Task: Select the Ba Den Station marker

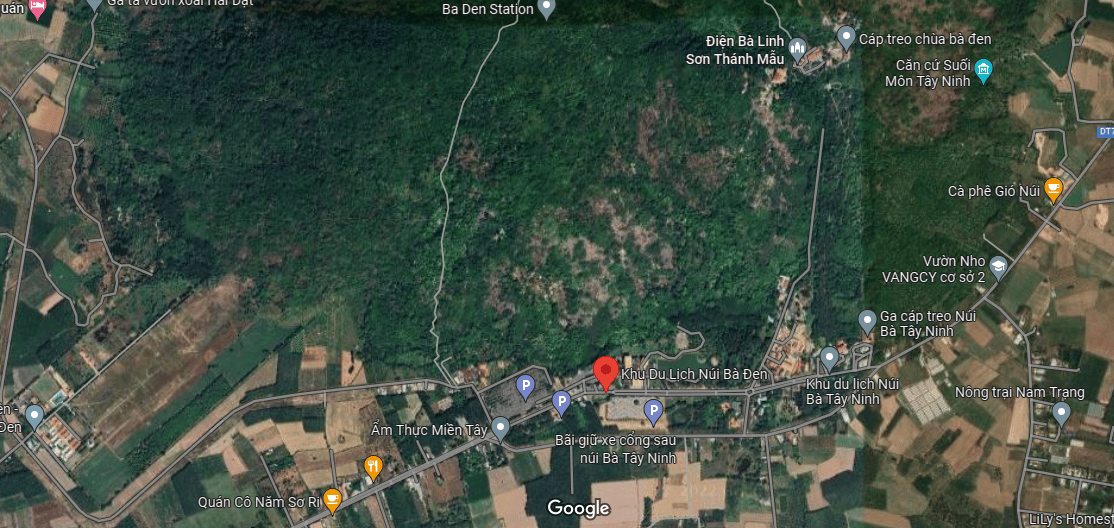Action: click(x=546, y=8)
